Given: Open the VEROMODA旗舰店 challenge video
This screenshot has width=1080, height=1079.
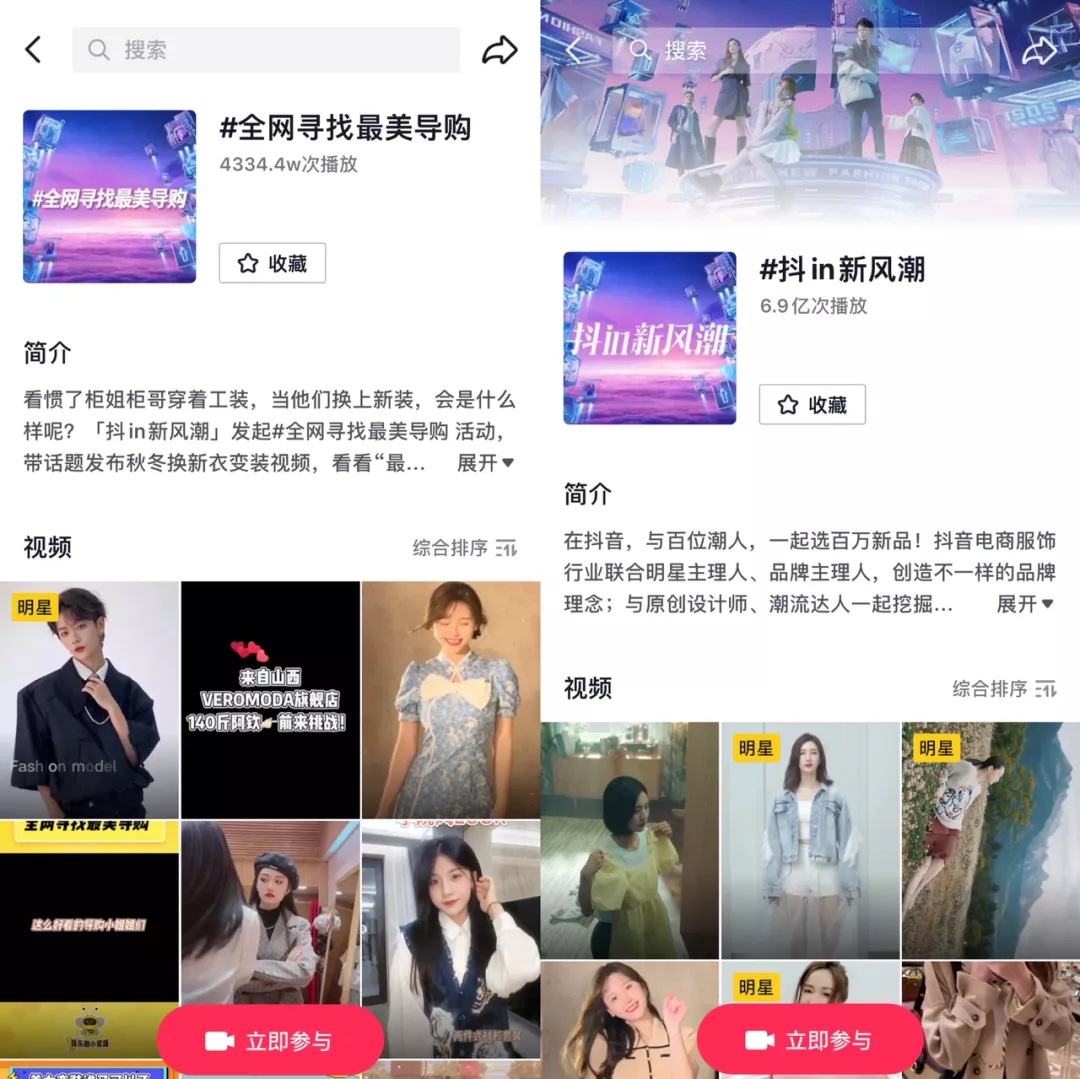Looking at the screenshot, I should click(270, 699).
